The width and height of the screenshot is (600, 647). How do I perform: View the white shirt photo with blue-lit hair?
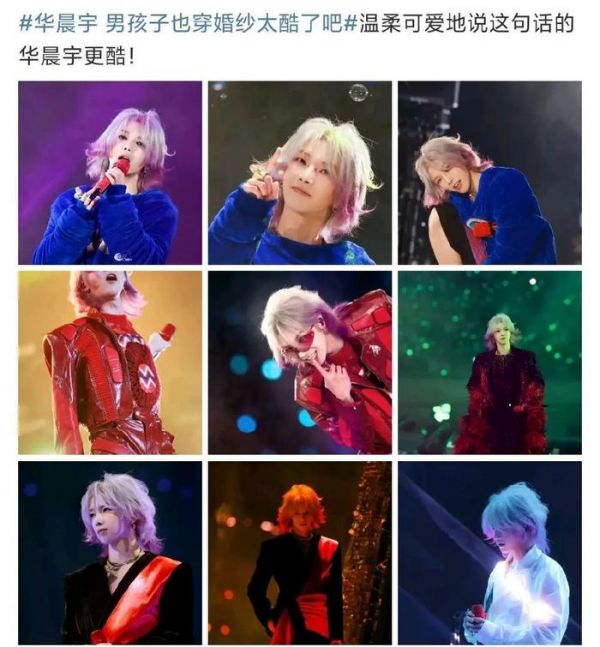click(x=489, y=551)
